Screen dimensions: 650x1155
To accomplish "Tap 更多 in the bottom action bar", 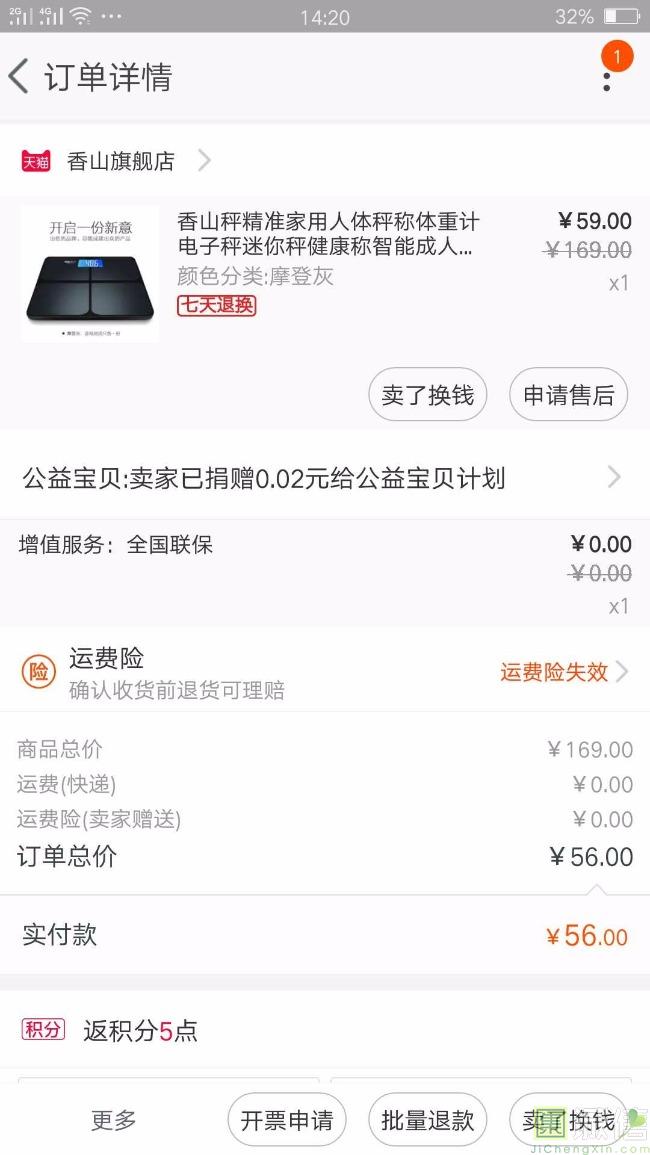I will (114, 1120).
